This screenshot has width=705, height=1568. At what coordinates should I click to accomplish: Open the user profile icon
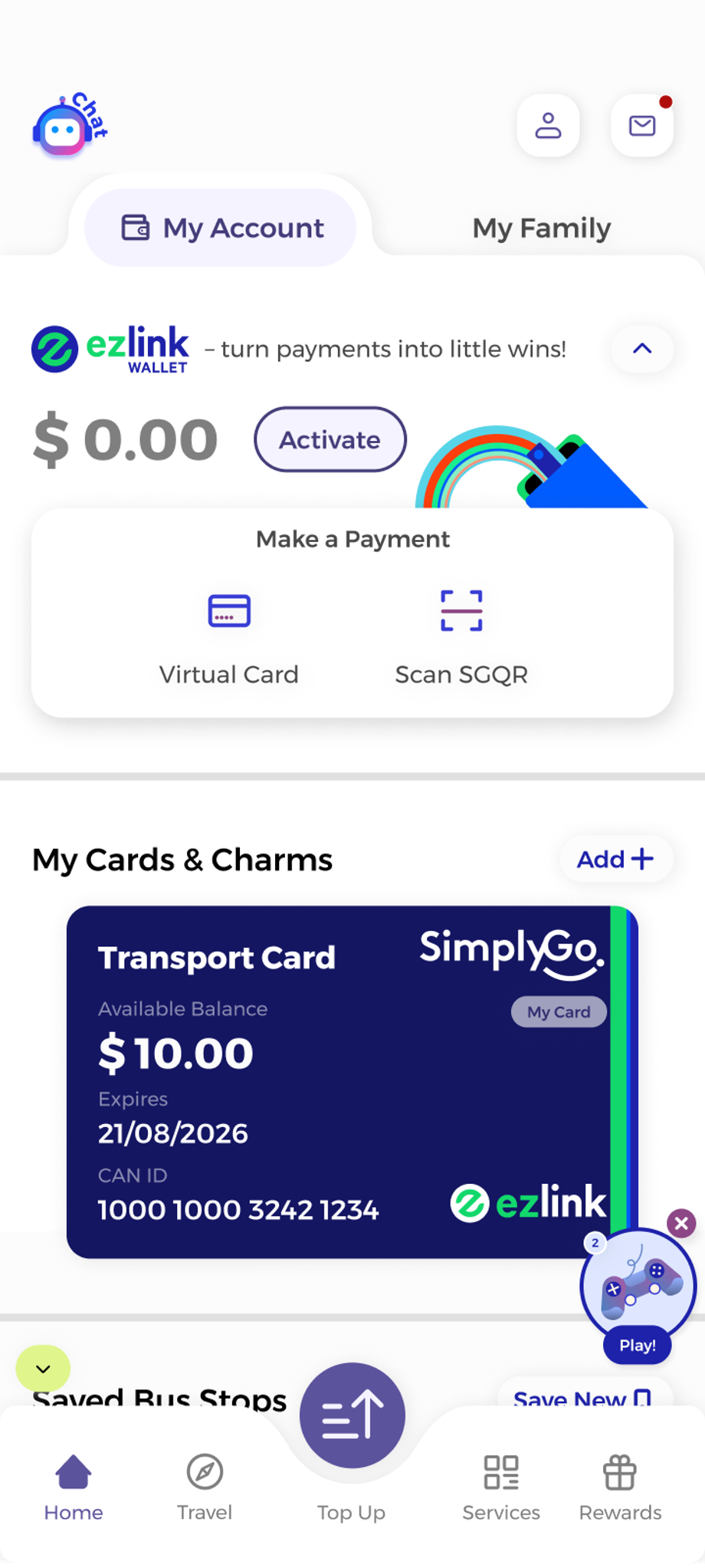coord(548,126)
